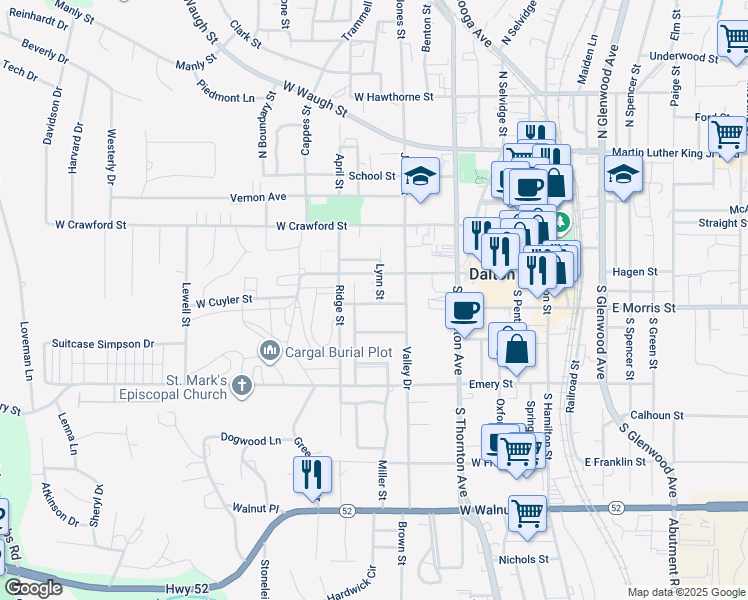The image size is (748, 600).
Task: Select the grocery cart marker on W Walnut Ave
Action: pos(527,515)
